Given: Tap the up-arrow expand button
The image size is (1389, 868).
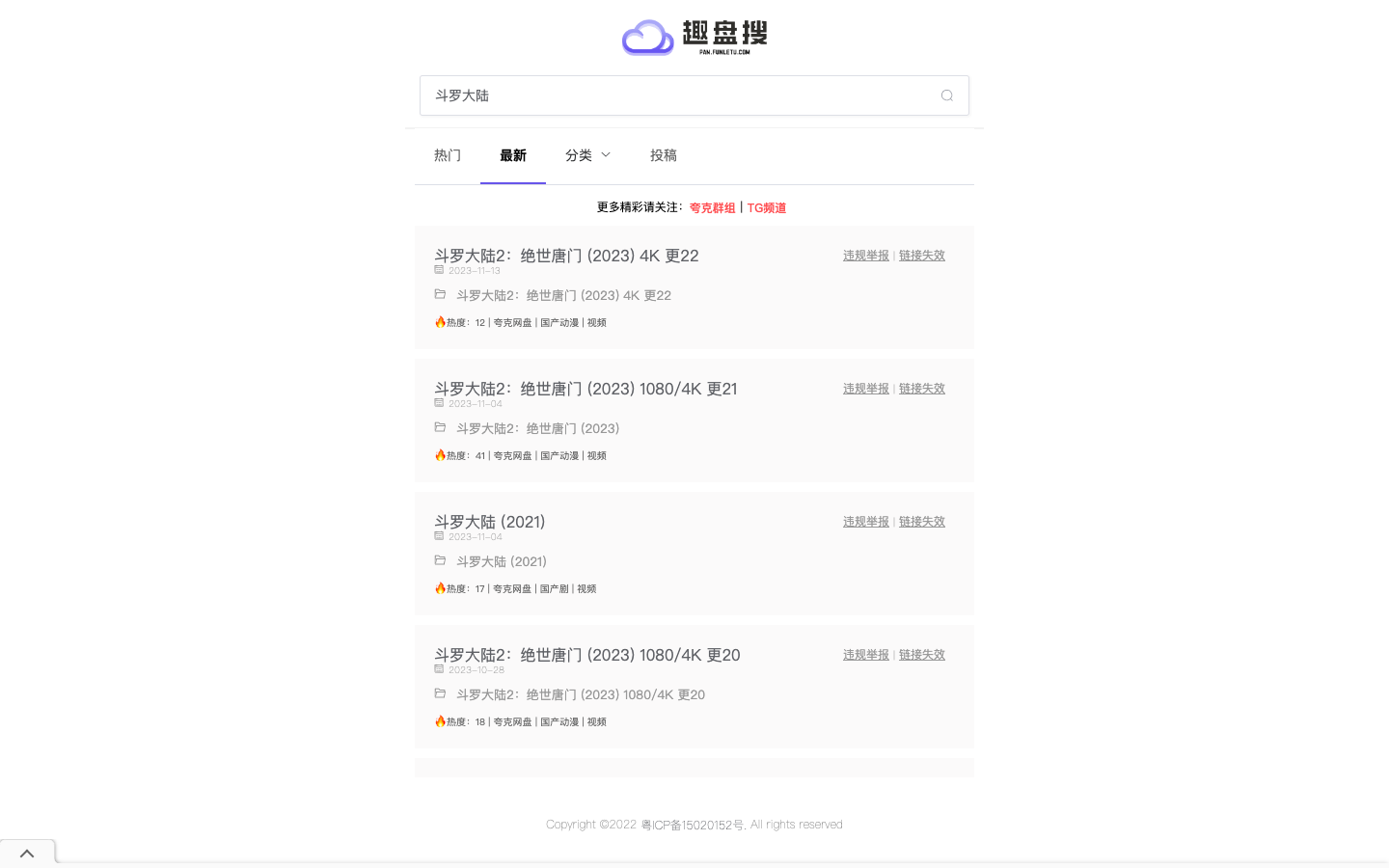Looking at the screenshot, I should coord(27,854).
